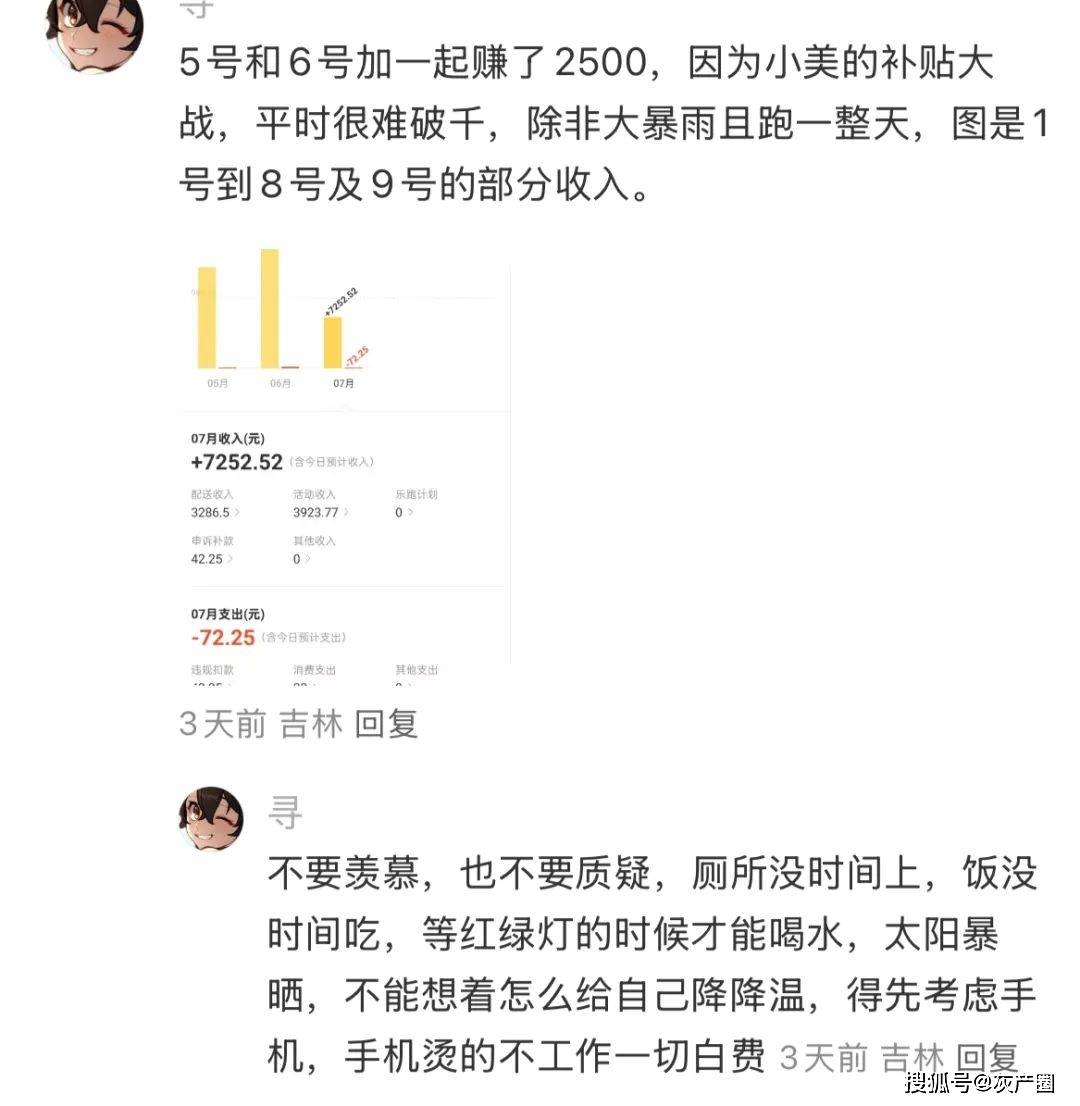Open 寻's avatar next to the sub-reply
The height and width of the screenshot is (1106, 1080).
click(x=211, y=818)
